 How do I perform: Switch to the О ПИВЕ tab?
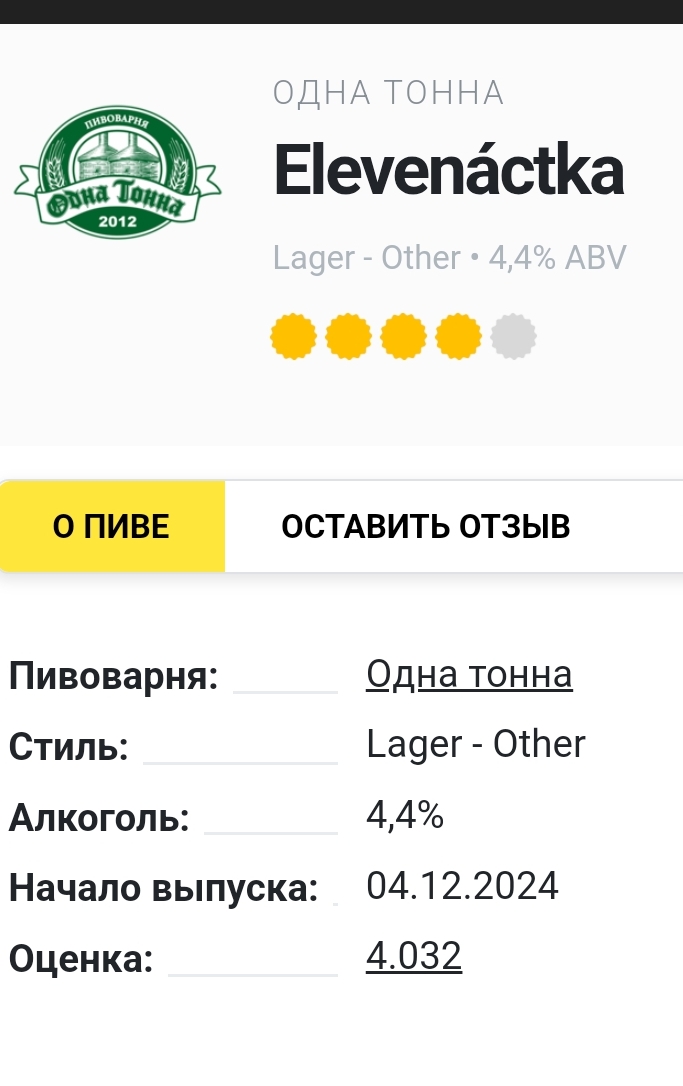point(112,526)
